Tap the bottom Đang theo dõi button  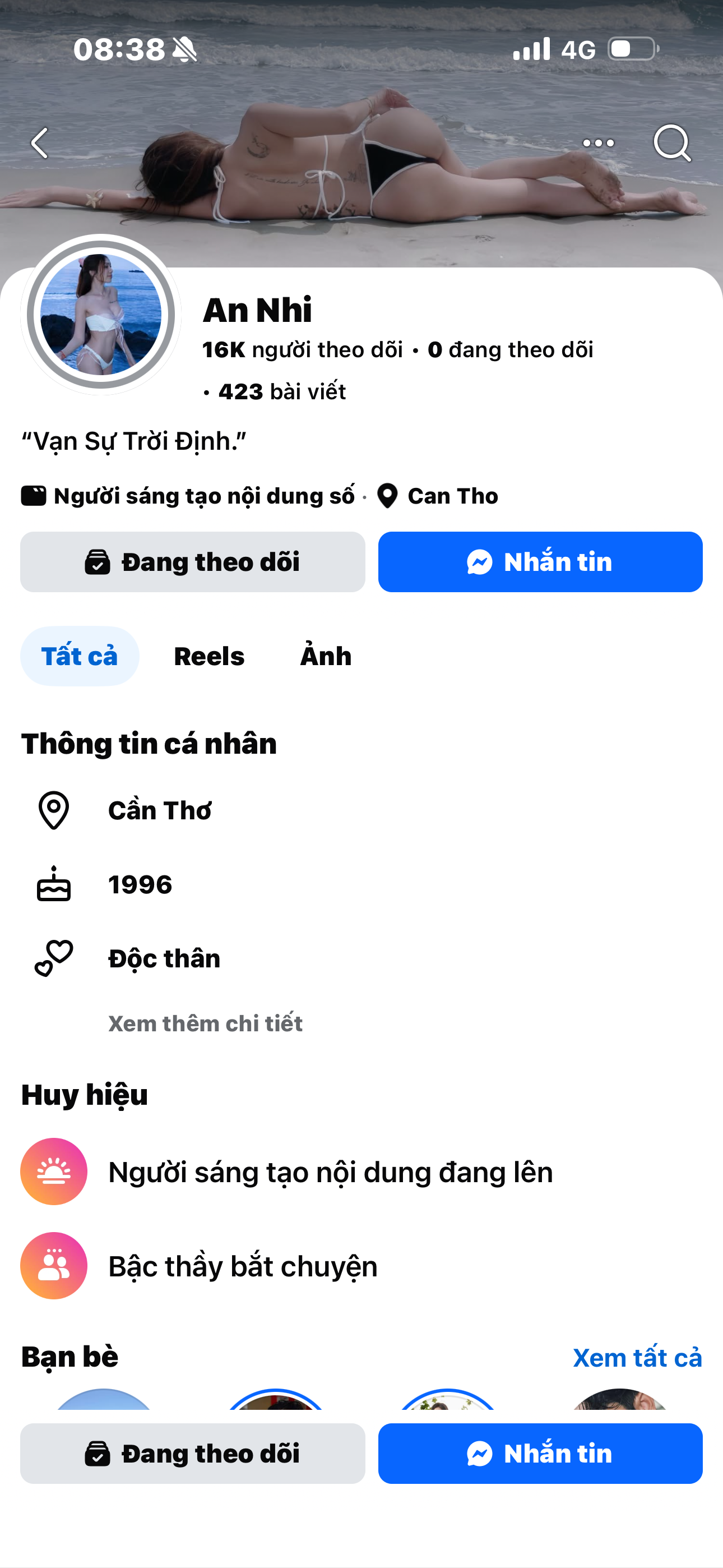[x=192, y=1454]
